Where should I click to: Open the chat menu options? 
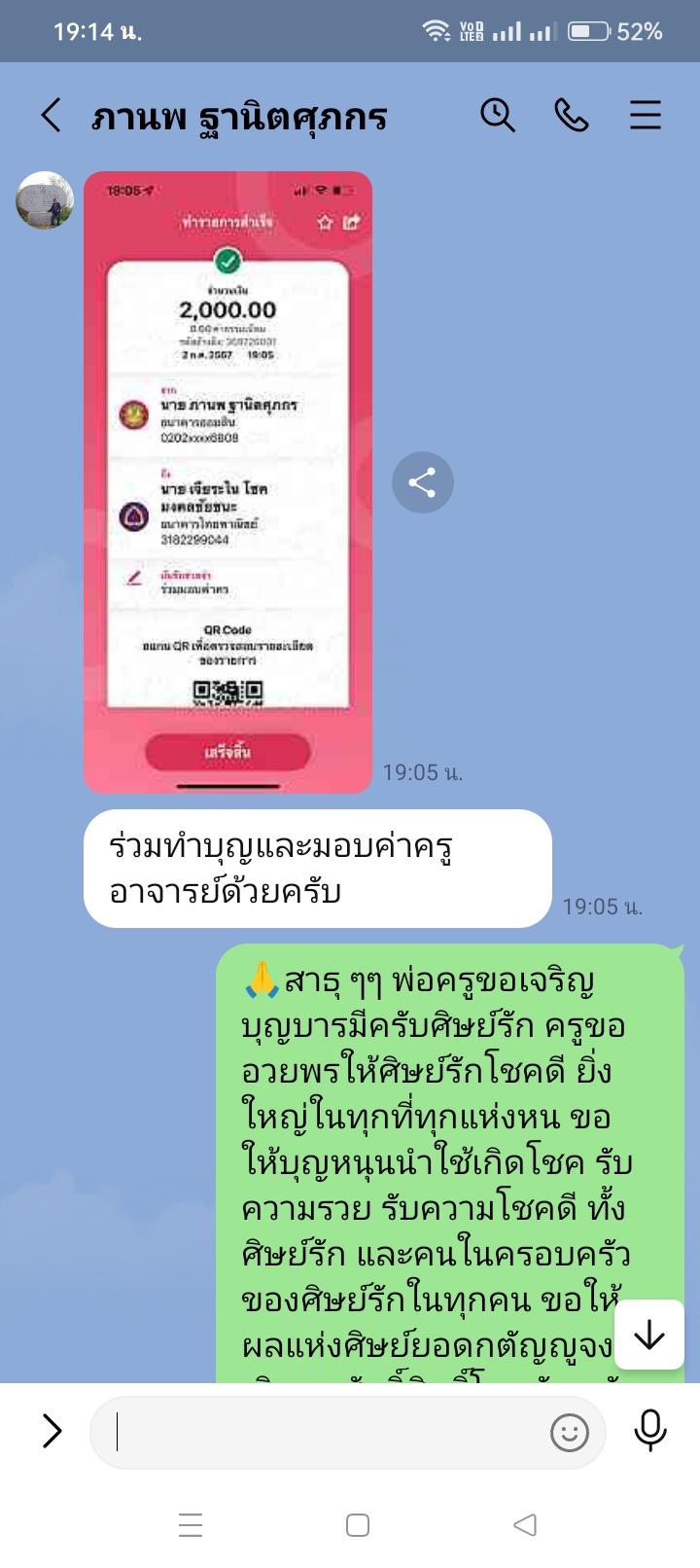(x=645, y=116)
